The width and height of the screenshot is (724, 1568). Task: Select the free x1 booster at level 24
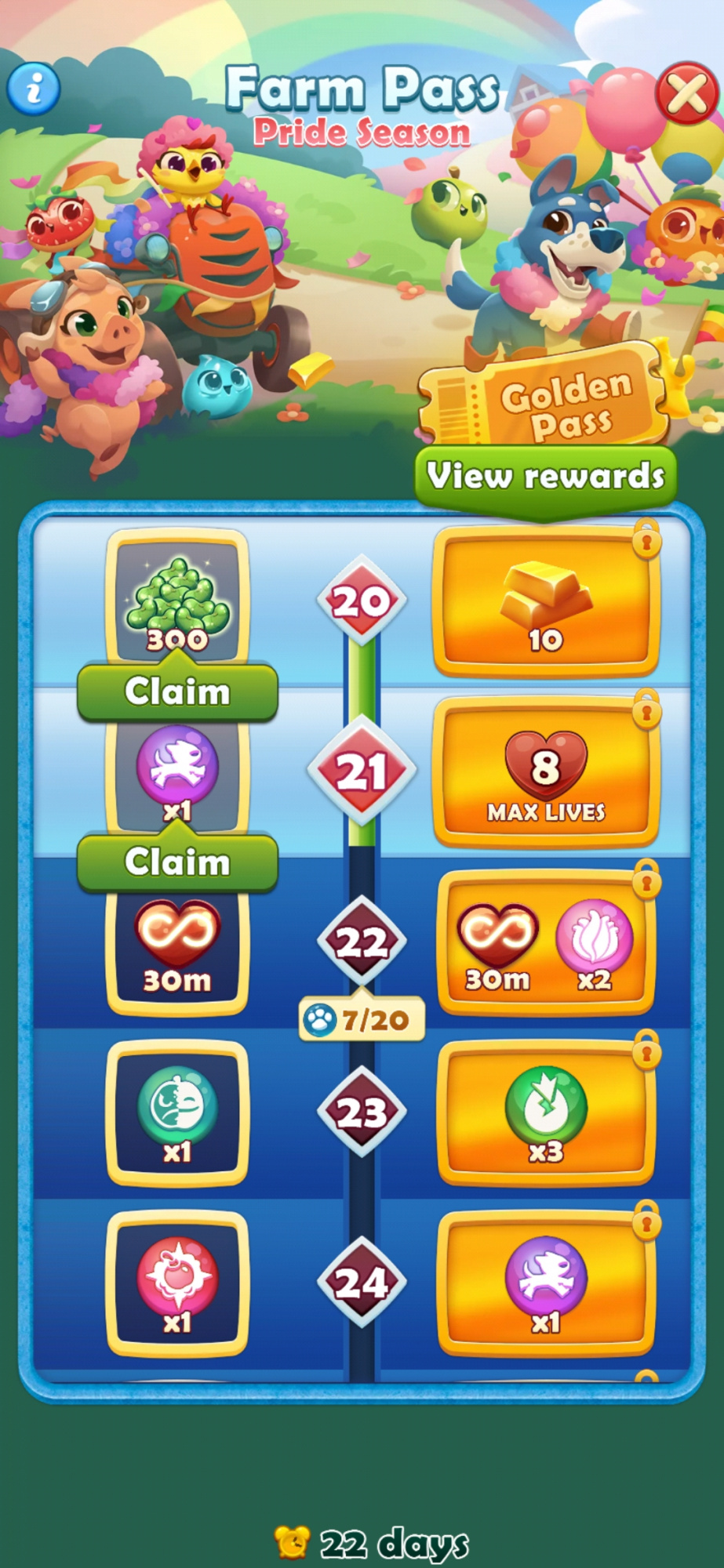(x=177, y=1284)
